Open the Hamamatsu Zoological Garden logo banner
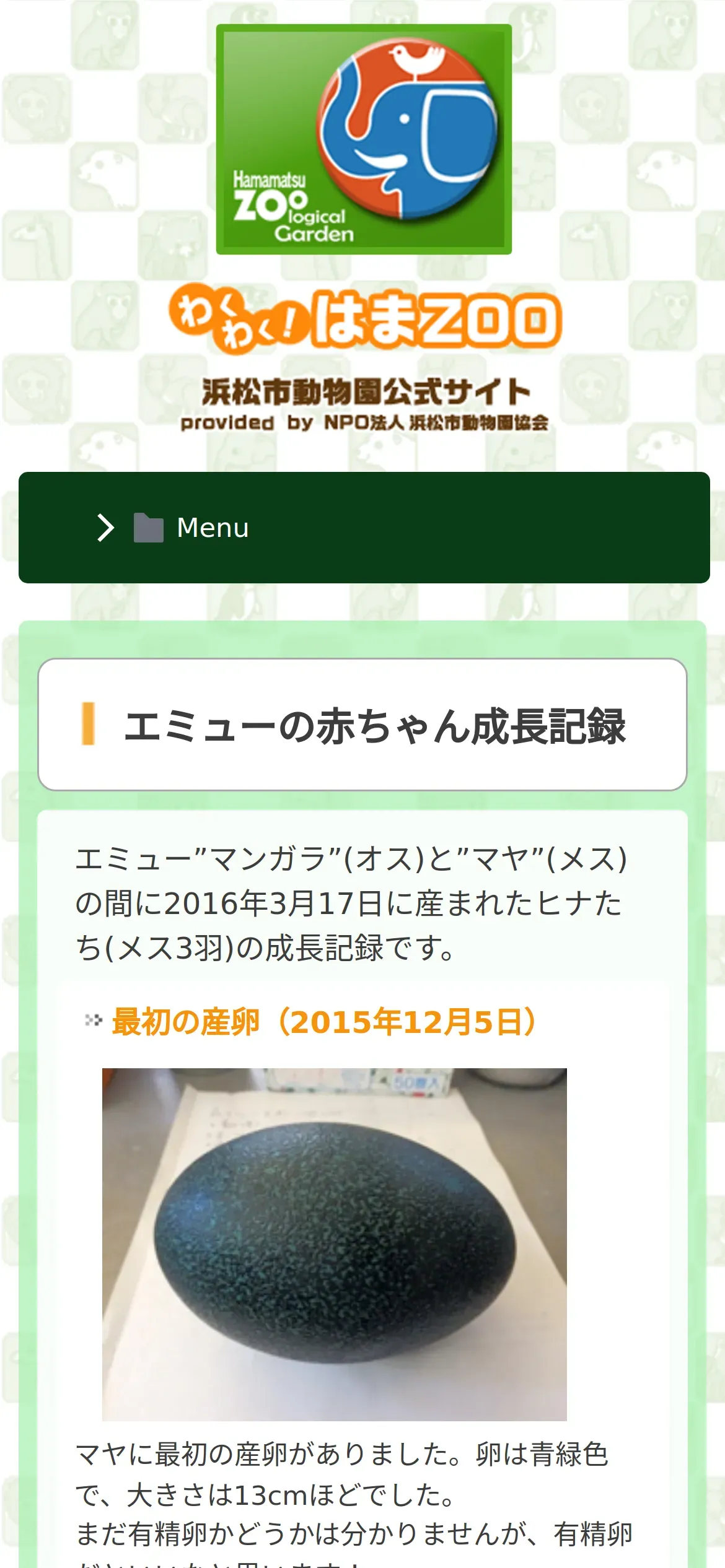Screen dimensions: 725x1568 click(x=364, y=139)
